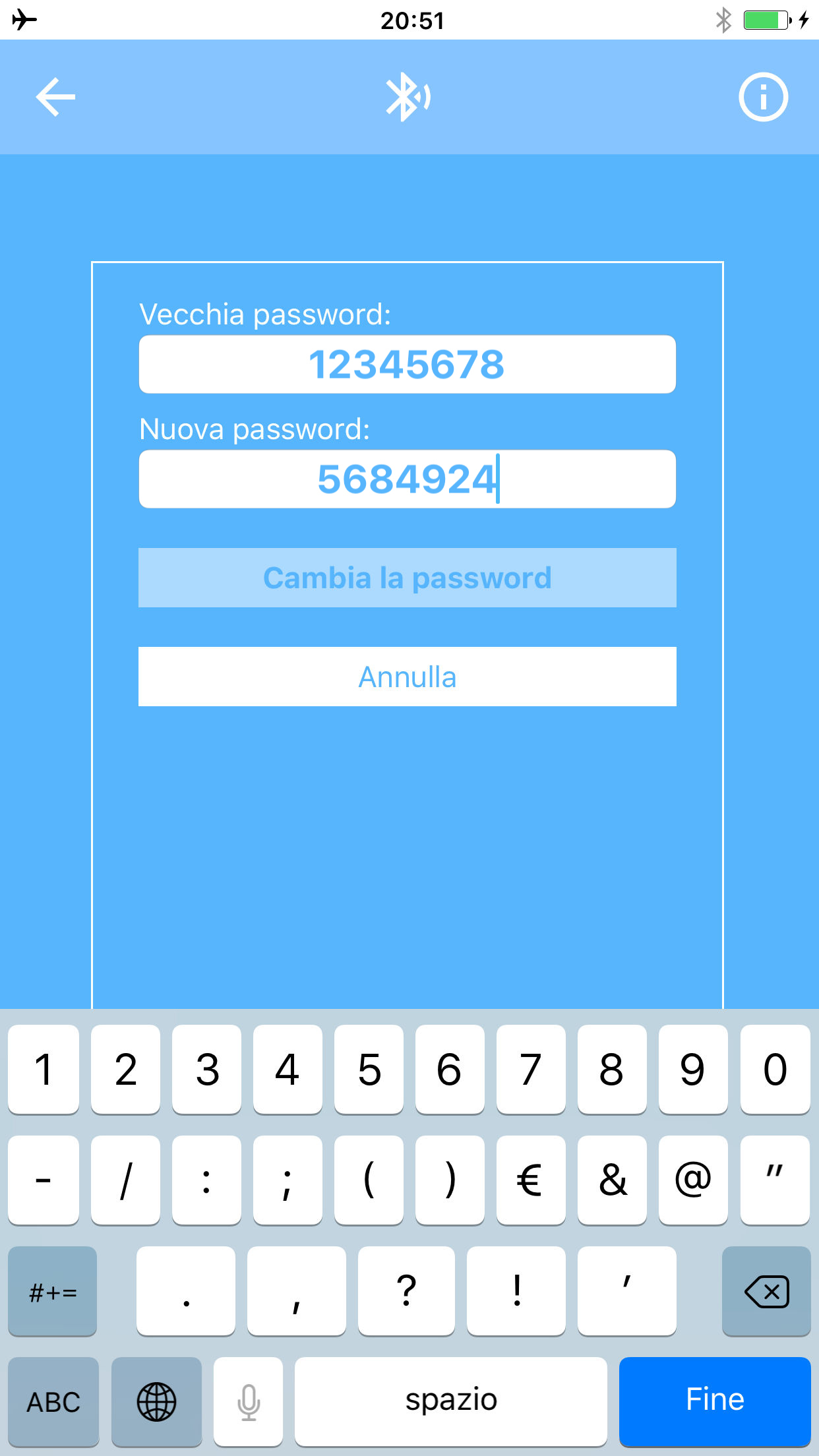
Task: Switch keyboard to ABC letters
Action: (53, 1401)
